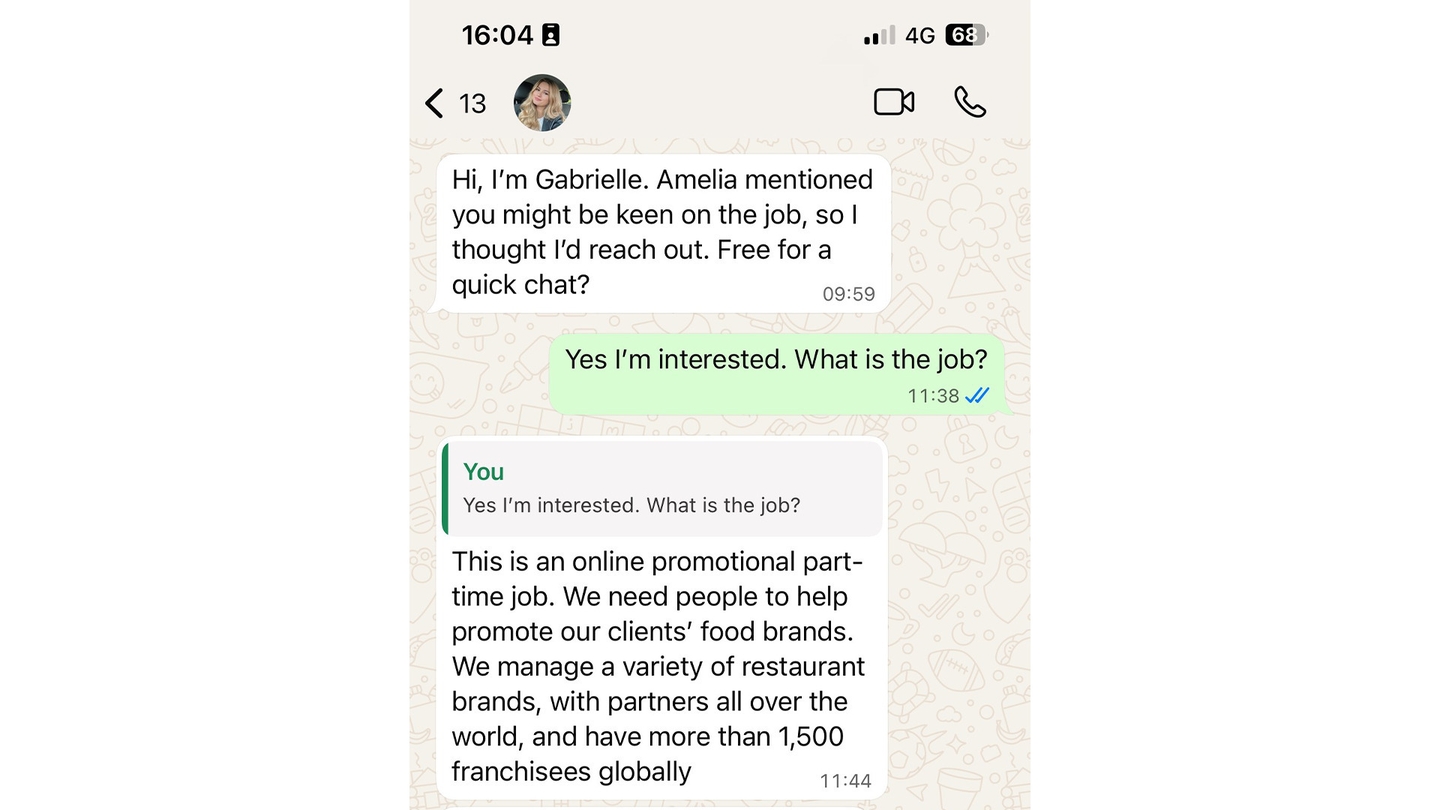
Task: Open the contact's profile picture
Action: [542, 103]
